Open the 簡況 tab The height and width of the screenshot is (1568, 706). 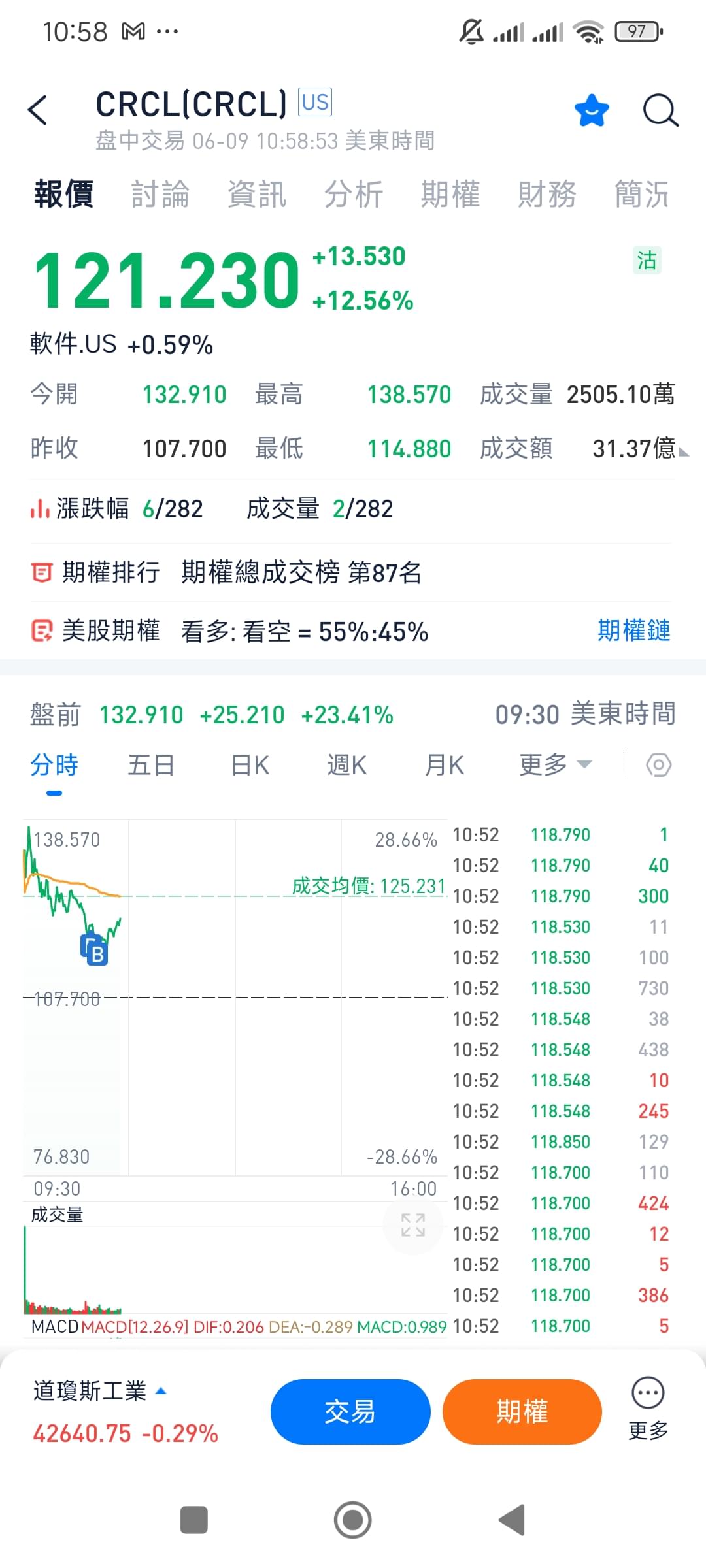tap(642, 194)
